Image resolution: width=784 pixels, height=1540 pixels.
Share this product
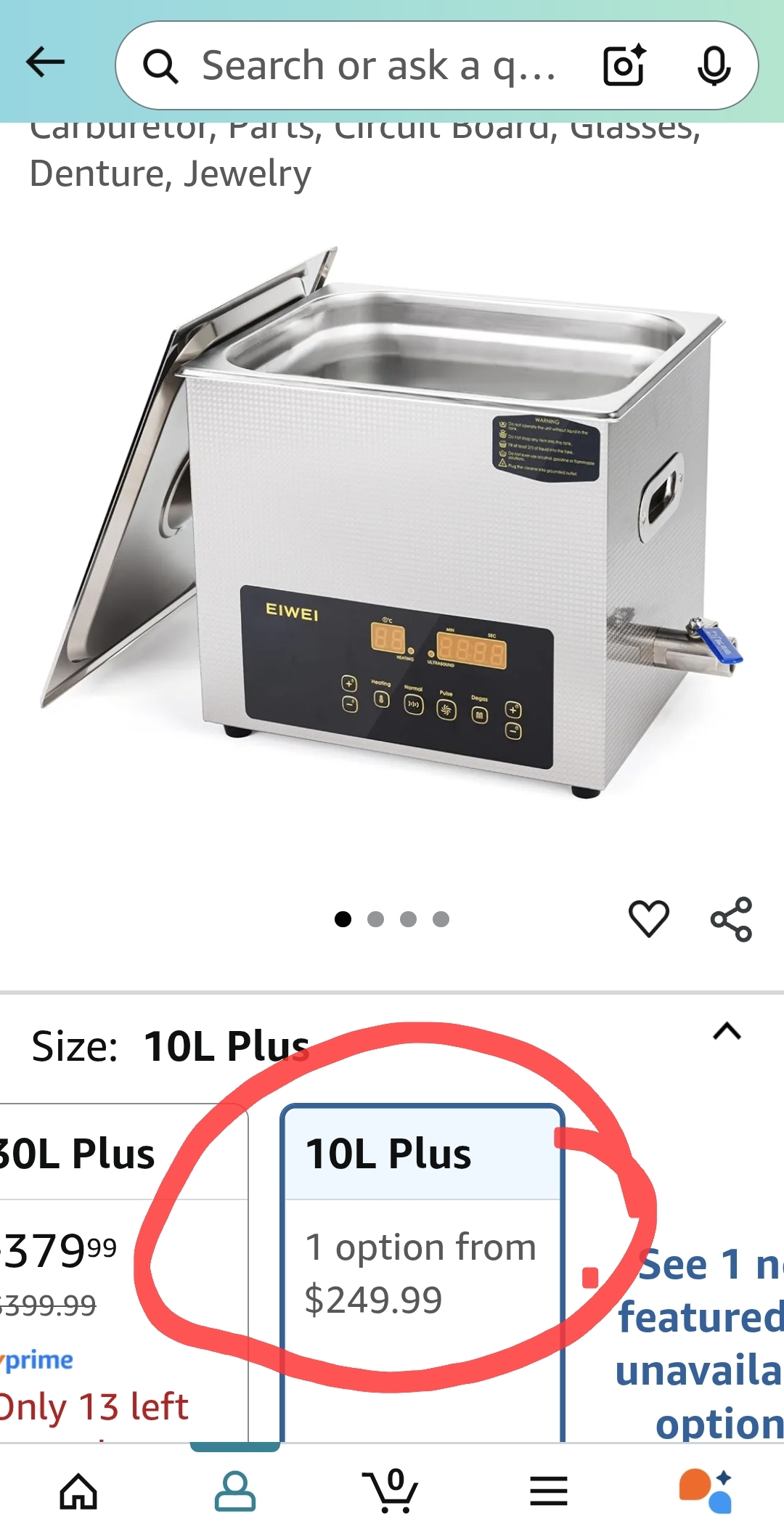pyautogui.click(x=731, y=919)
